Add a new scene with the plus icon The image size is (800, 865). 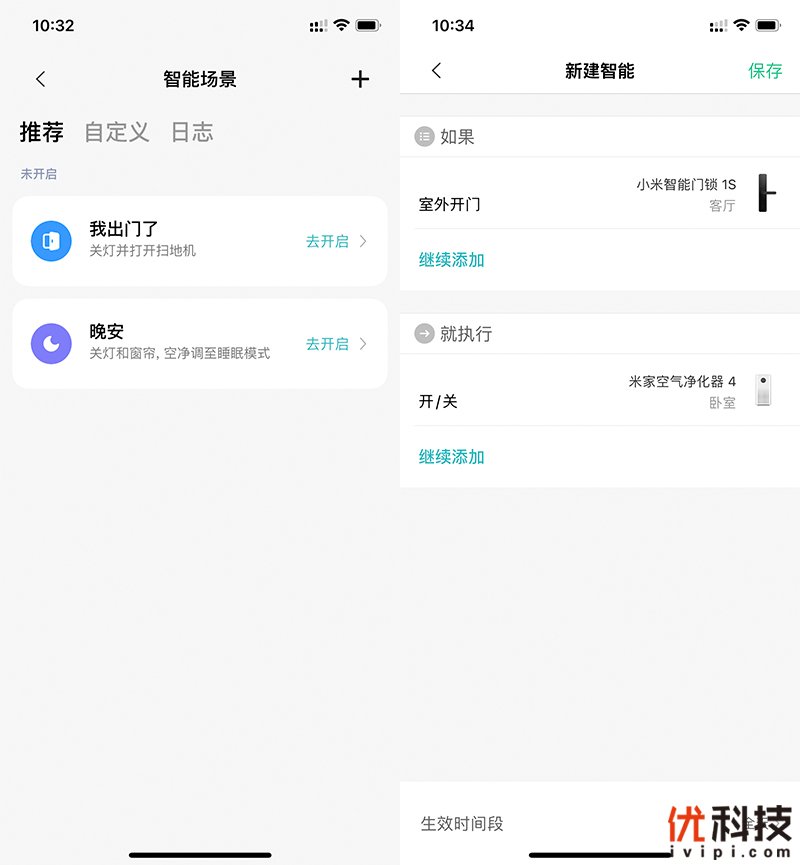coord(360,79)
